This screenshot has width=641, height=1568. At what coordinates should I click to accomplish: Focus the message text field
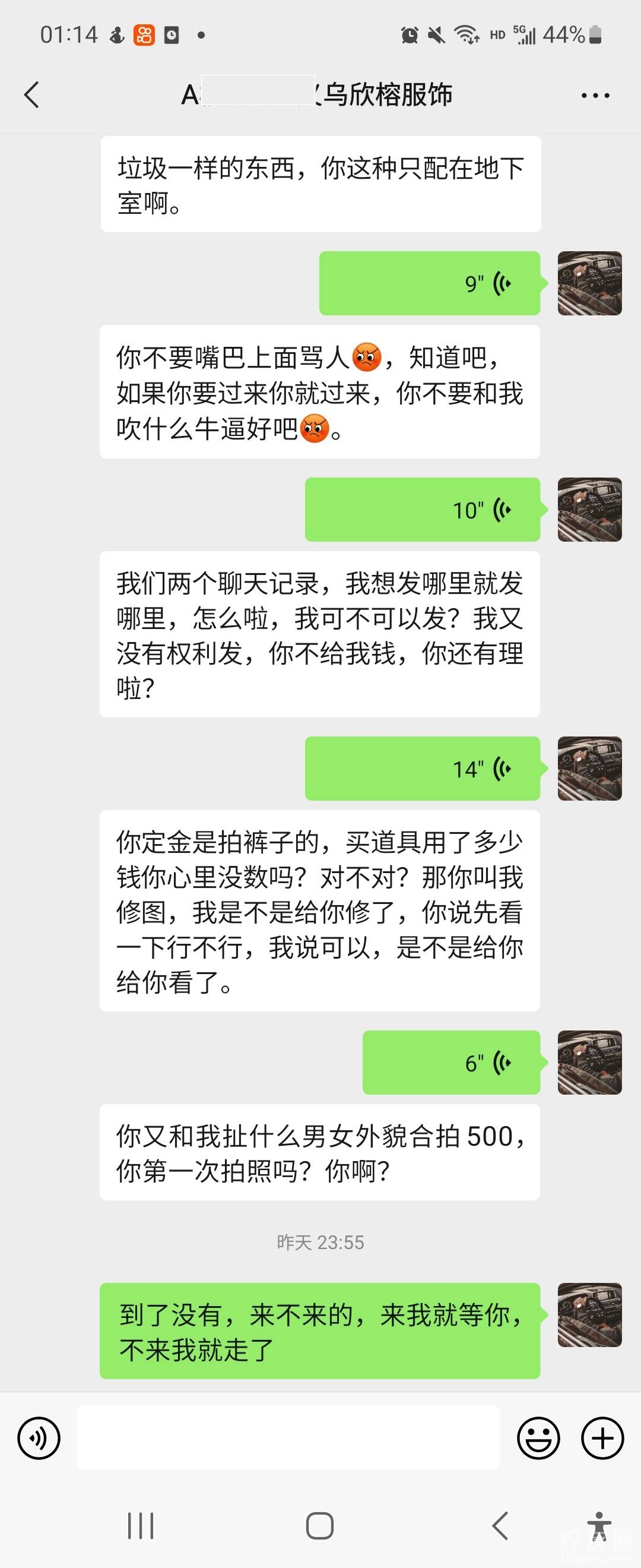[x=288, y=1438]
